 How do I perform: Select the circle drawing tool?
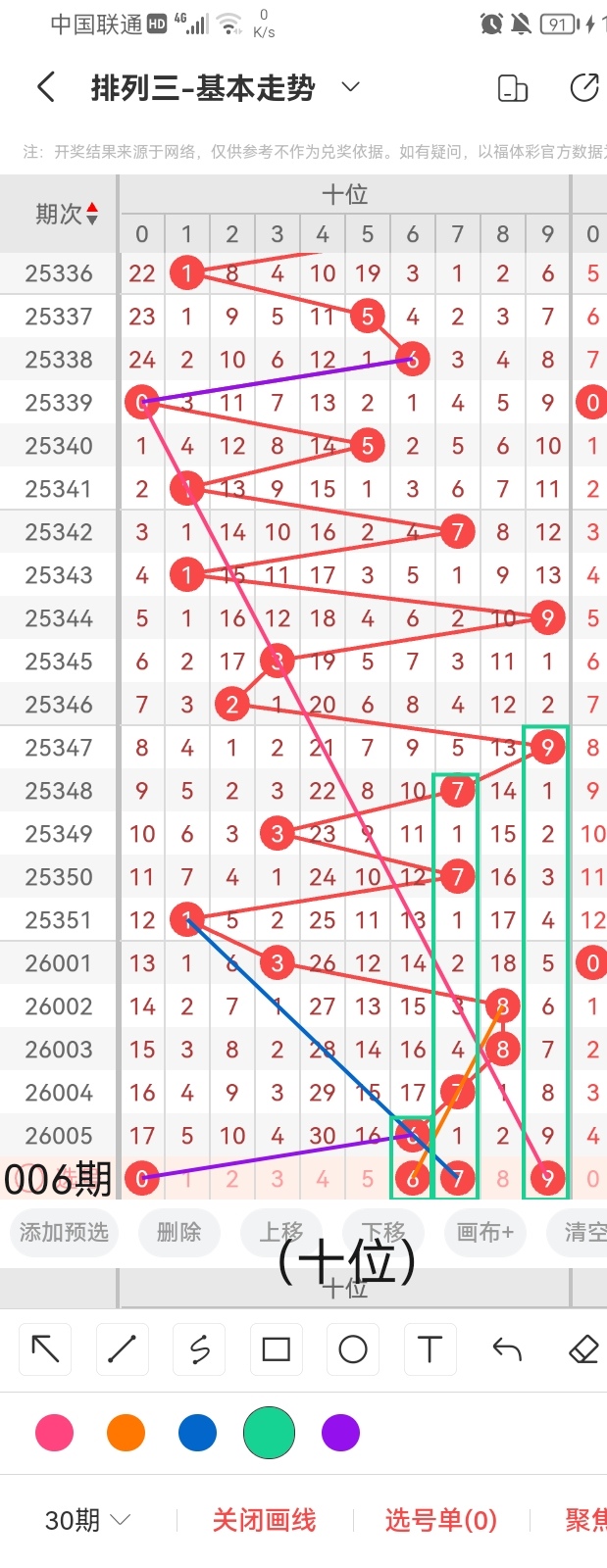click(353, 1349)
